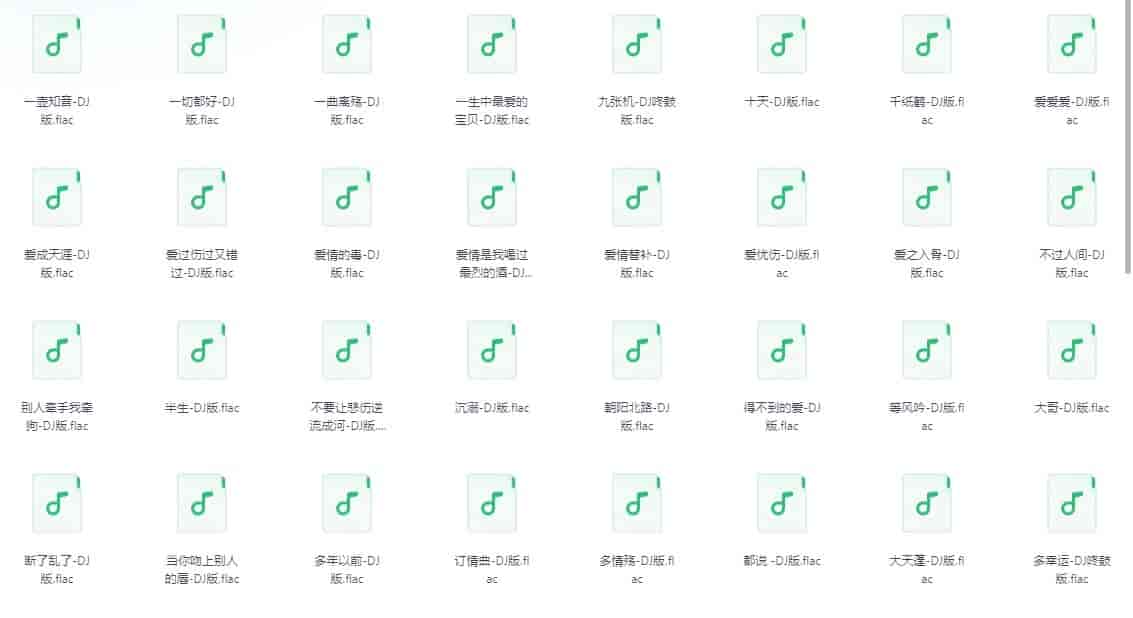Choose 多幸运-DJ咚鼓版.flac file
The image size is (1133, 618).
click(x=1072, y=504)
